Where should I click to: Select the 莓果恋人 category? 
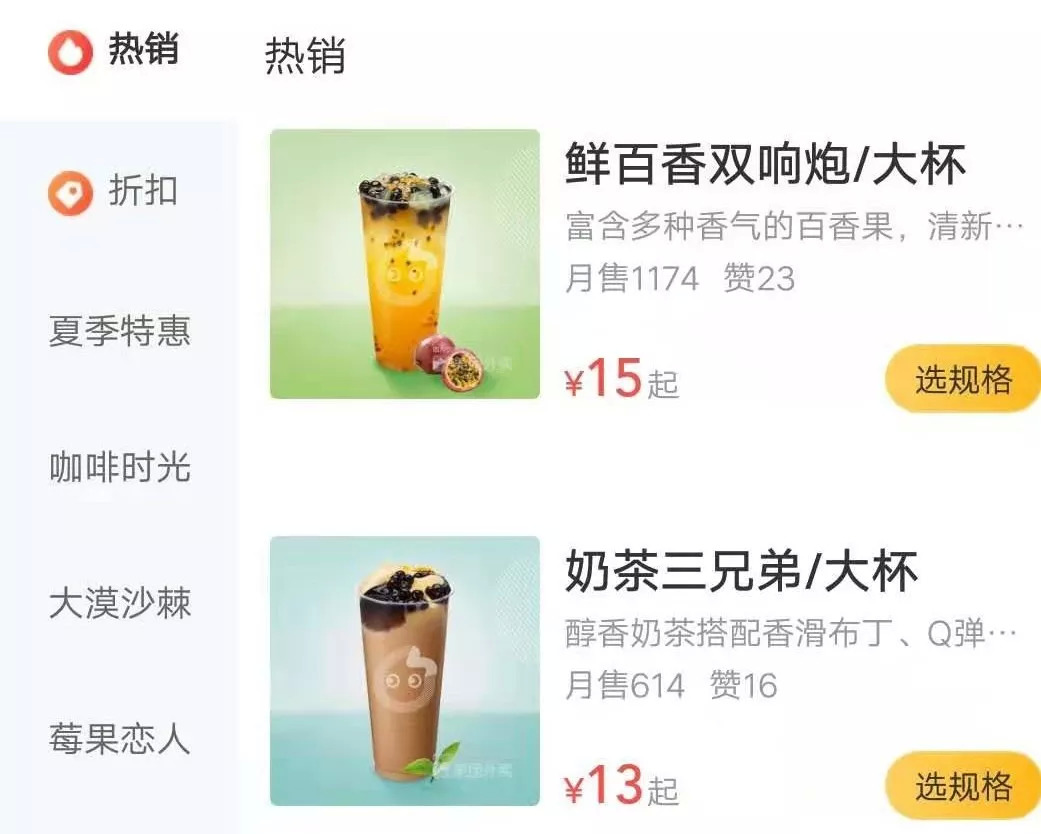[119, 741]
